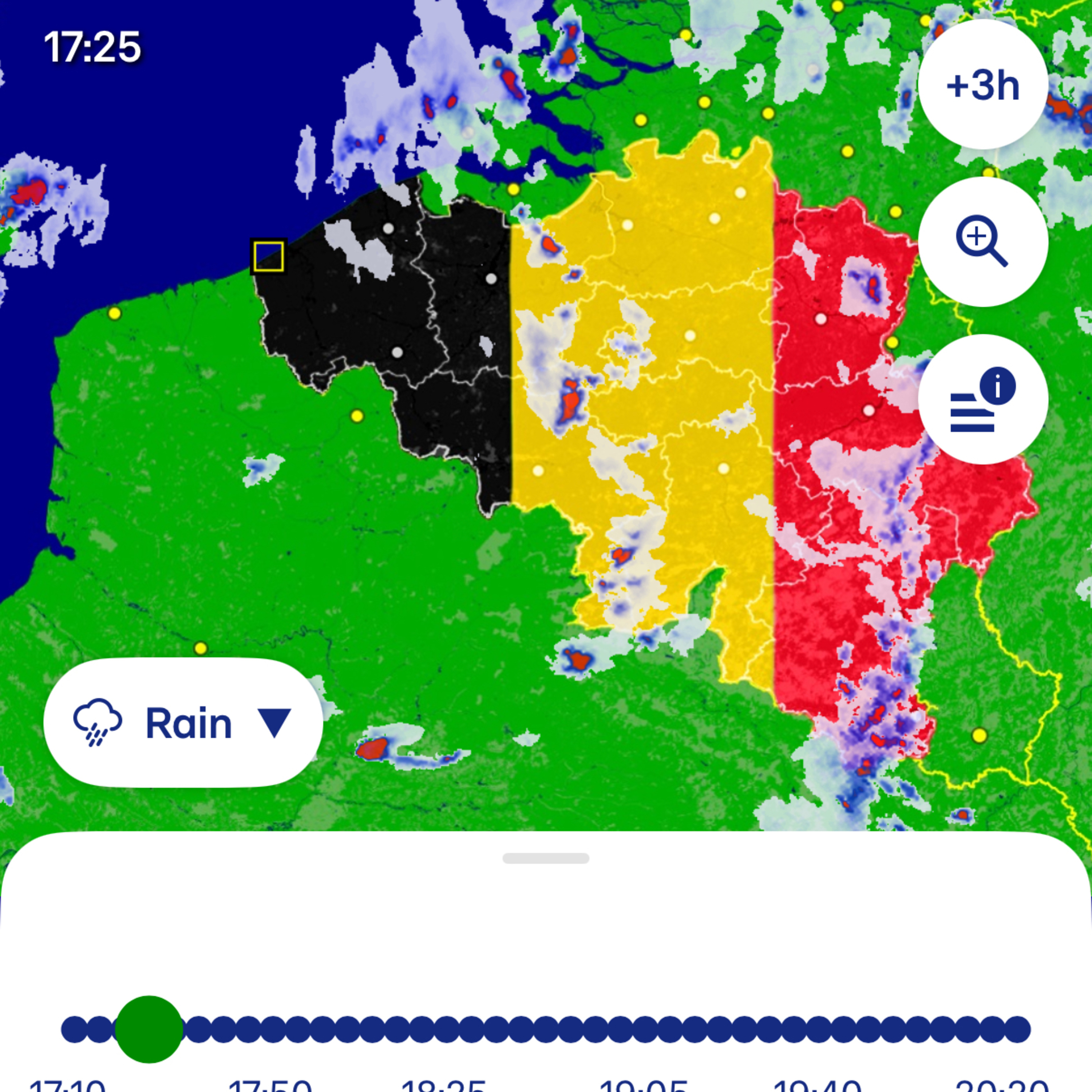The width and height of the screenshot is (1092, 1092).
Task: Extend the forecast with the +3h button
Action: (x=983, y=85)
